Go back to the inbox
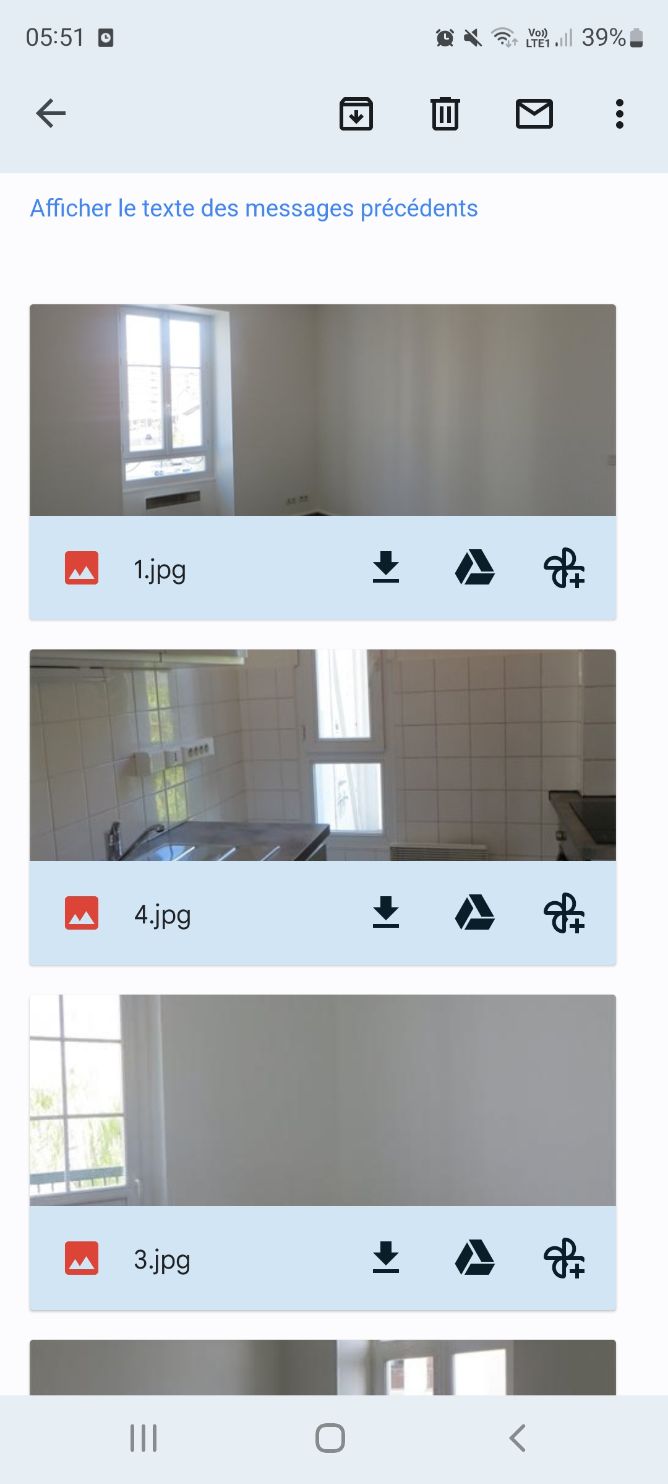This screenshot has height=1484, width=668. (51, 114)
